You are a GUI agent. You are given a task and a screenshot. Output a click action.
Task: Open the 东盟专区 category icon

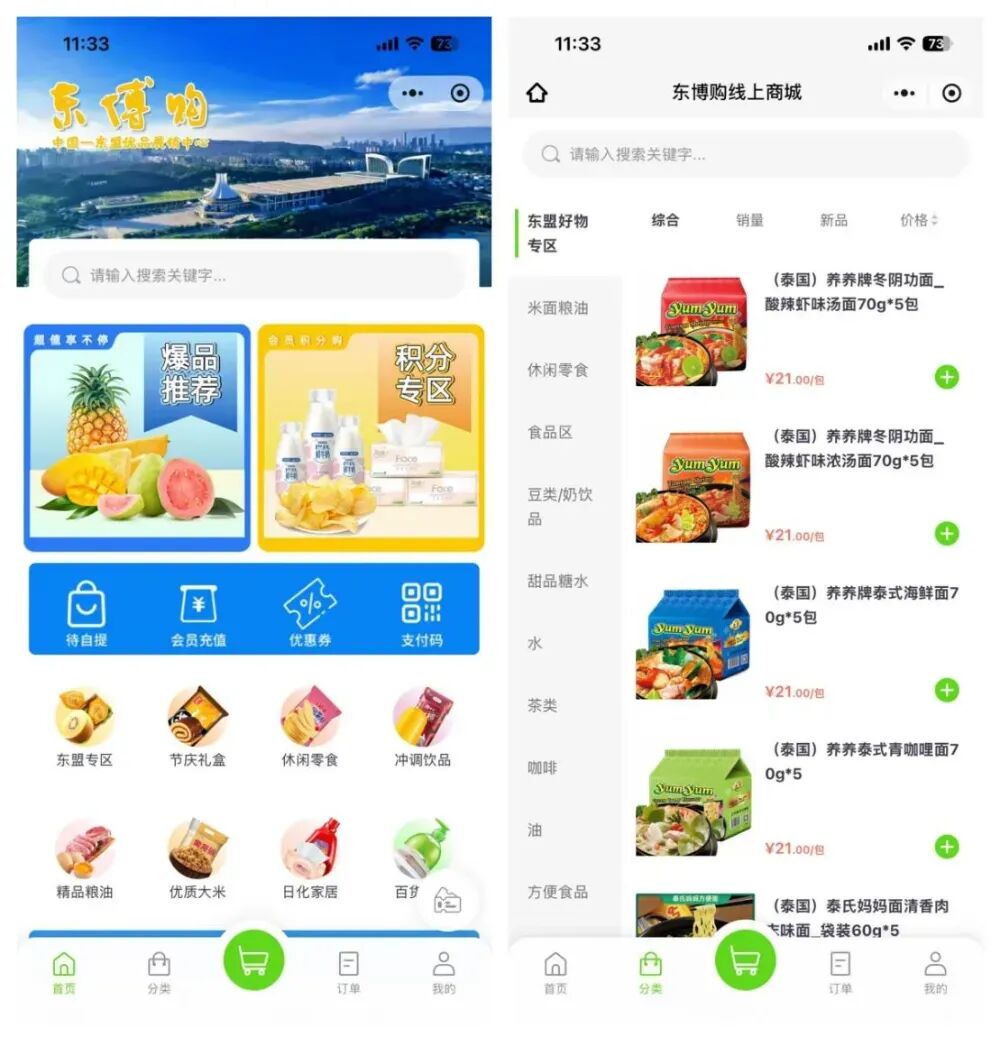(x=85, y=725)
